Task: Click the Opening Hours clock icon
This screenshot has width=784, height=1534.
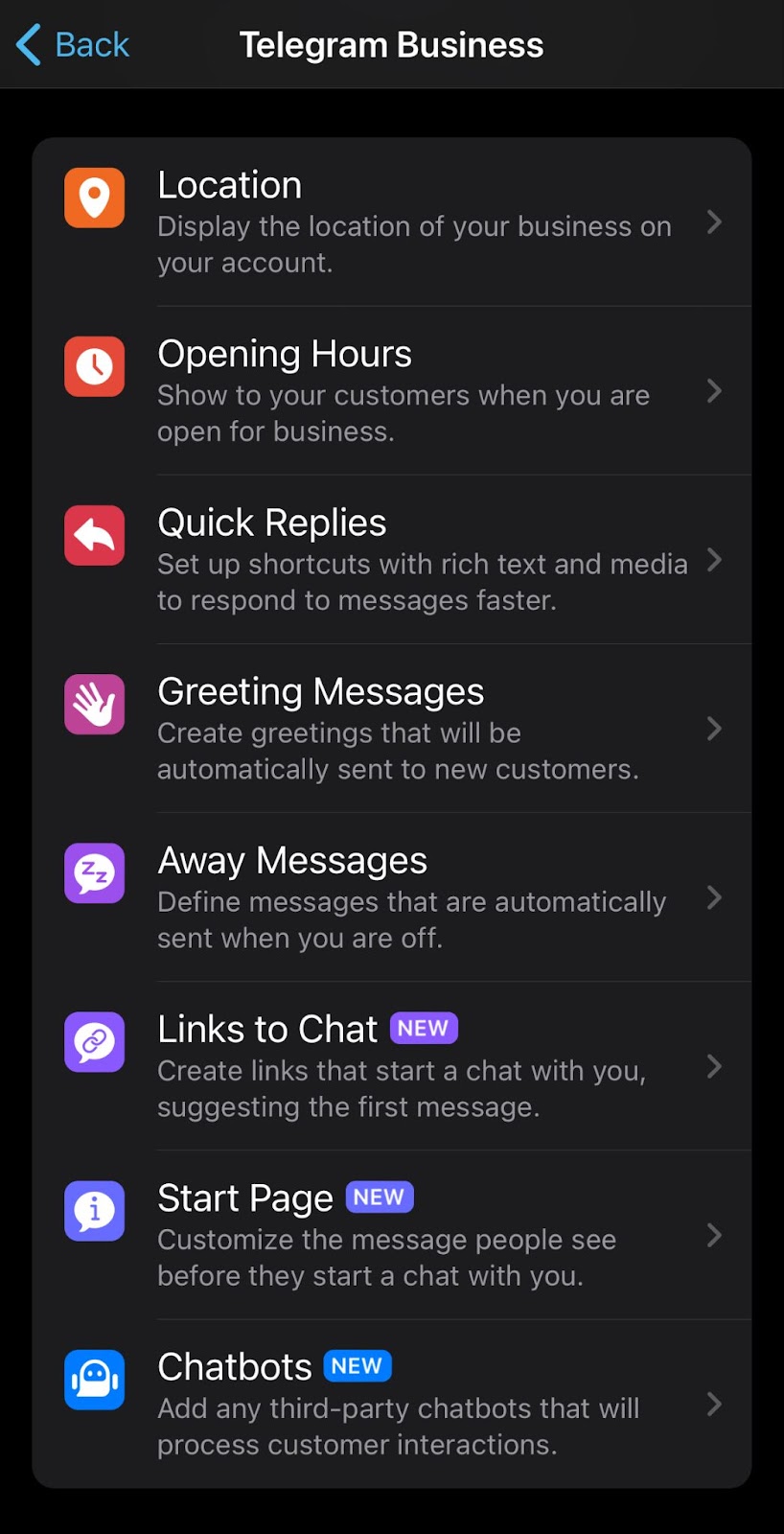Action: [94, 367]
